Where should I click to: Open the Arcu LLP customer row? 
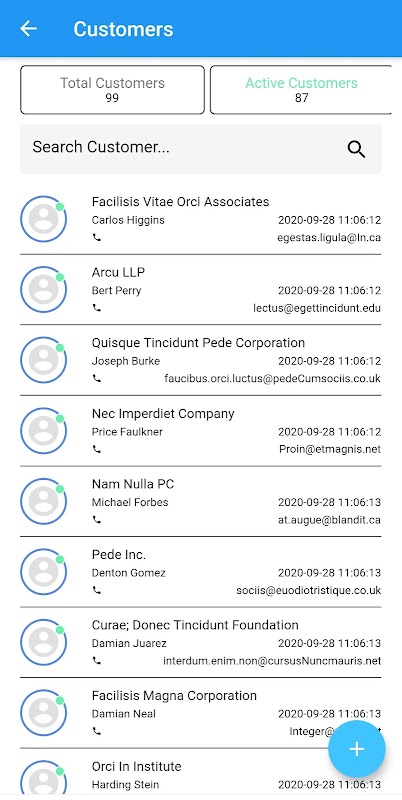pos(200,290)
